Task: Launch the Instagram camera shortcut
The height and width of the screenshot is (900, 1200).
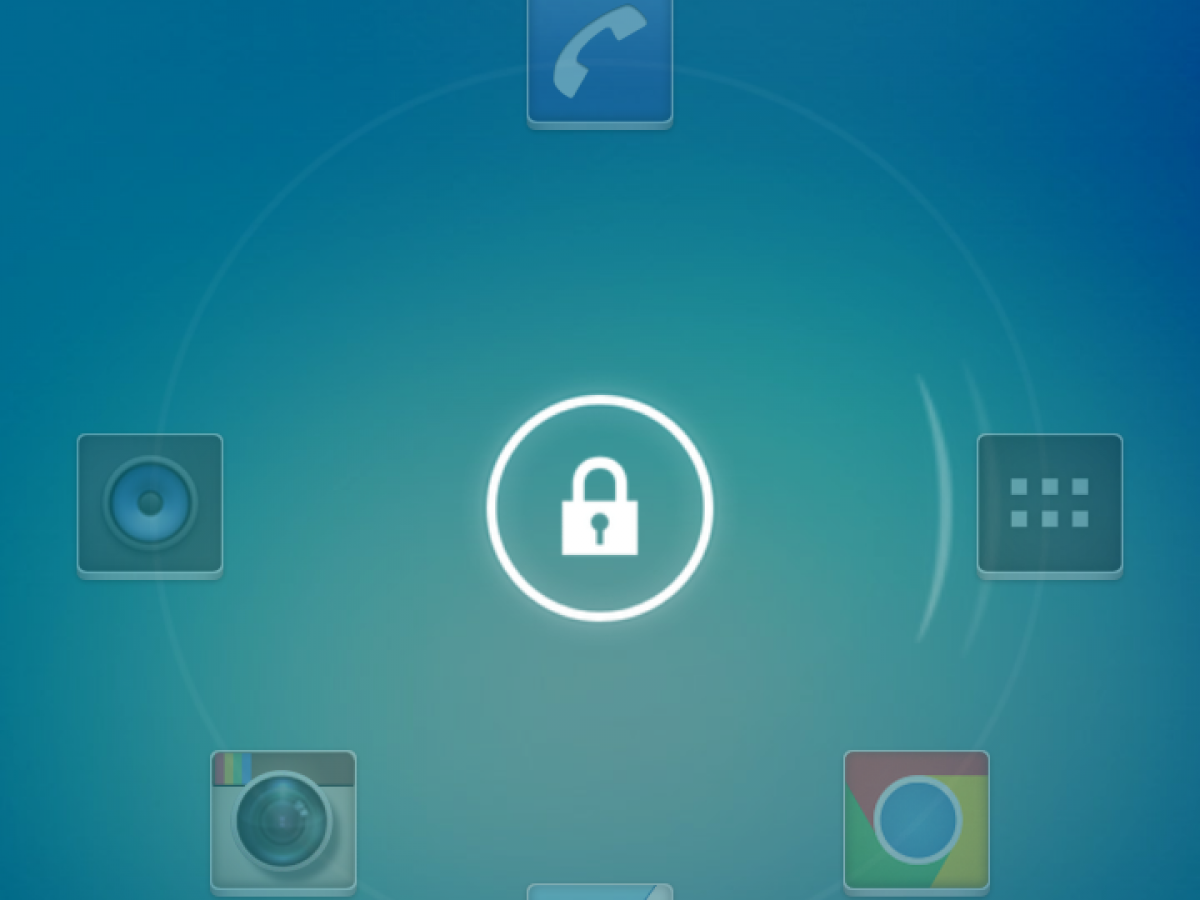Action: (283, 819)
